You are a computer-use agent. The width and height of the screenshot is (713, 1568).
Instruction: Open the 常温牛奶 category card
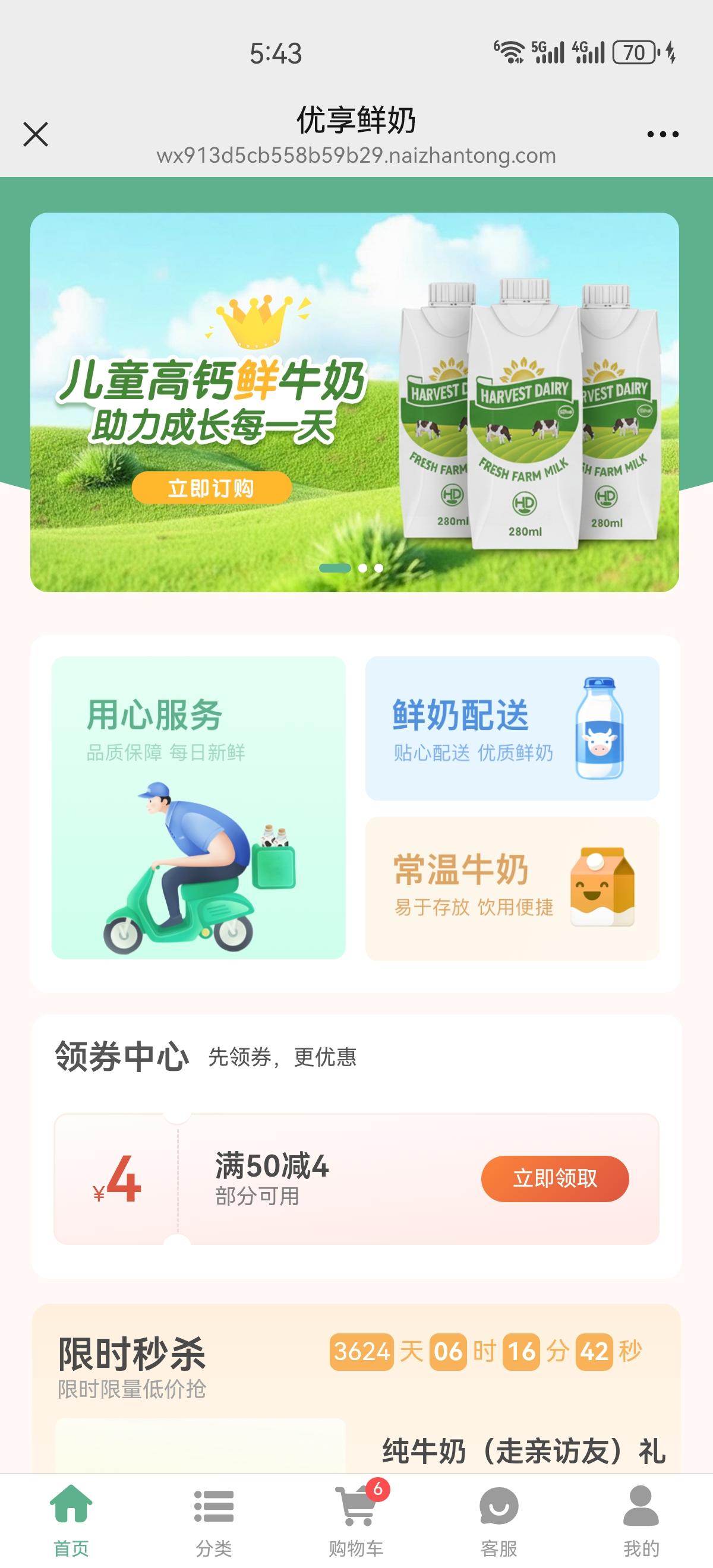512,888
